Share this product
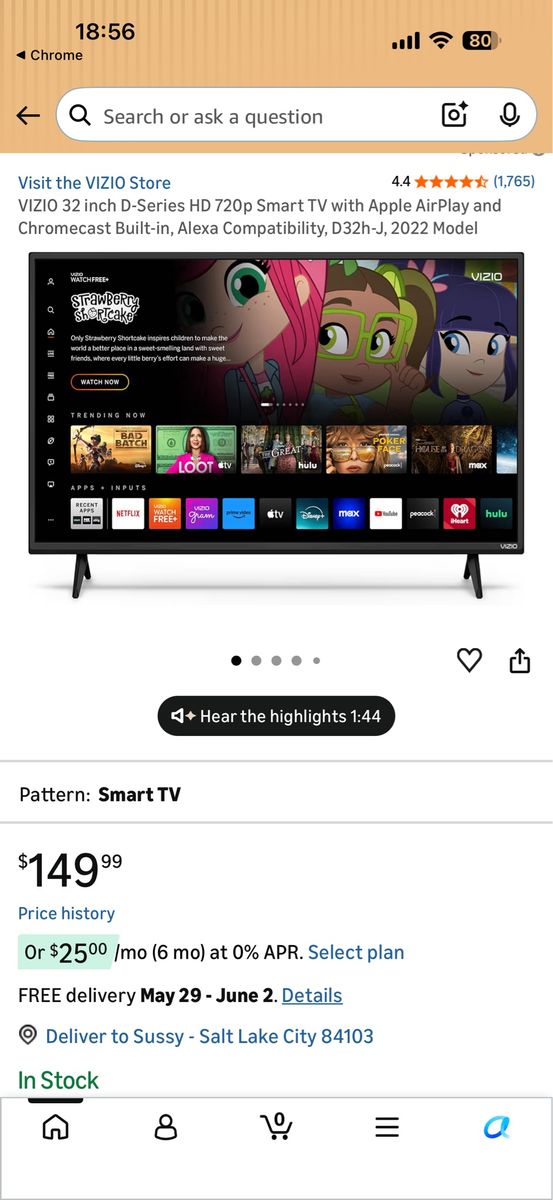The height and width of the screenshot is (1200, 553). tap(520, 660)
